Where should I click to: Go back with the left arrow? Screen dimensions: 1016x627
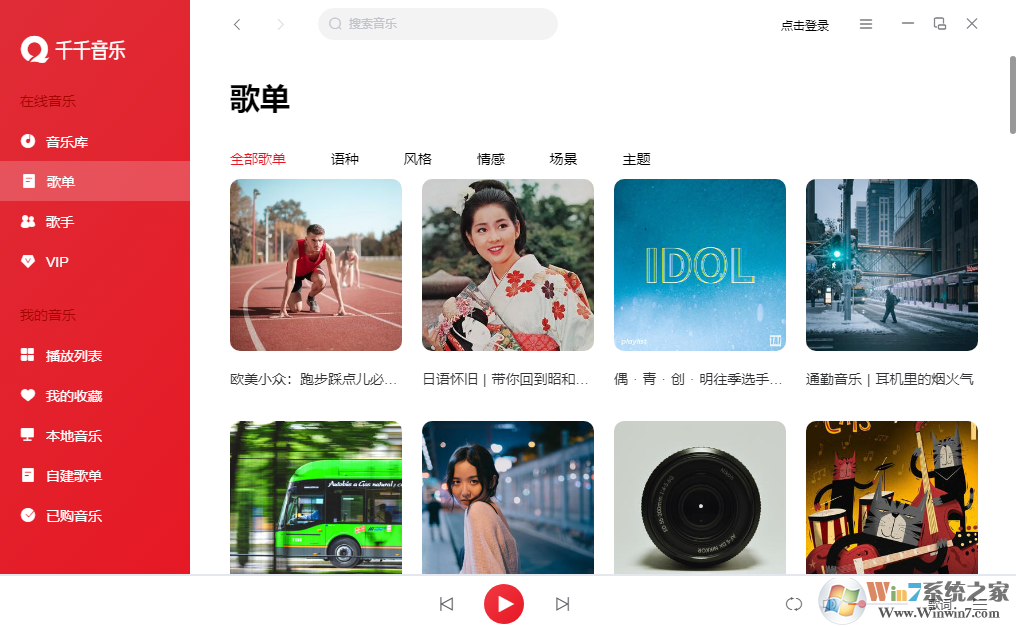click(x=237, y=24)
